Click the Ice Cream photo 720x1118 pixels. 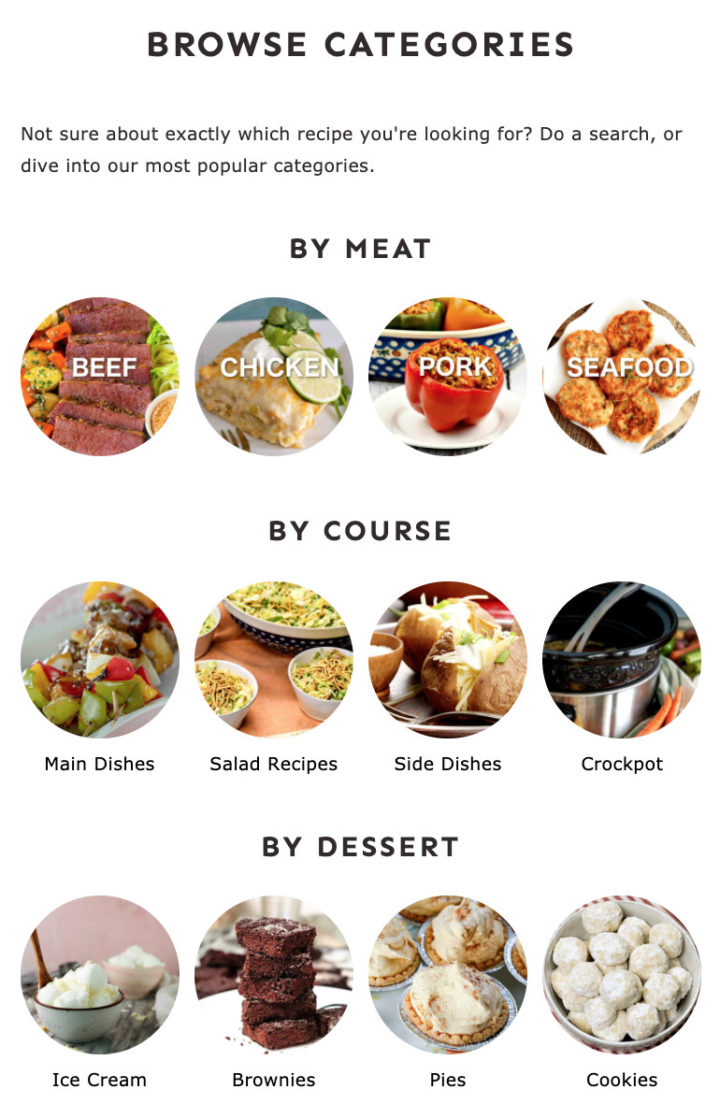pos(99,975)
